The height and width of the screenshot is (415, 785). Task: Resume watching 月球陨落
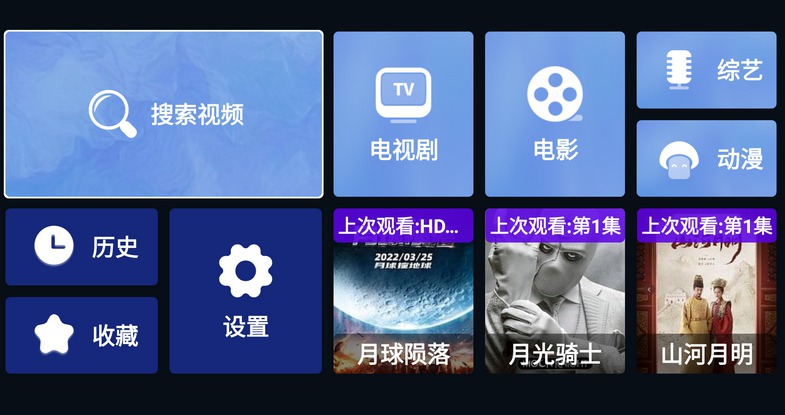pos(403,291)
